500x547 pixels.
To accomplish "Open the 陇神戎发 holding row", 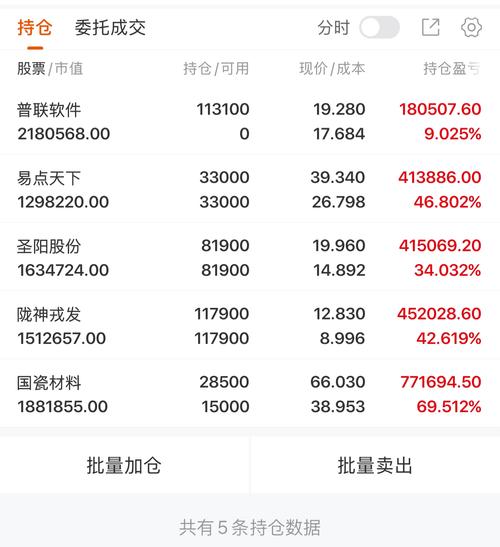I will pos(250,326).
